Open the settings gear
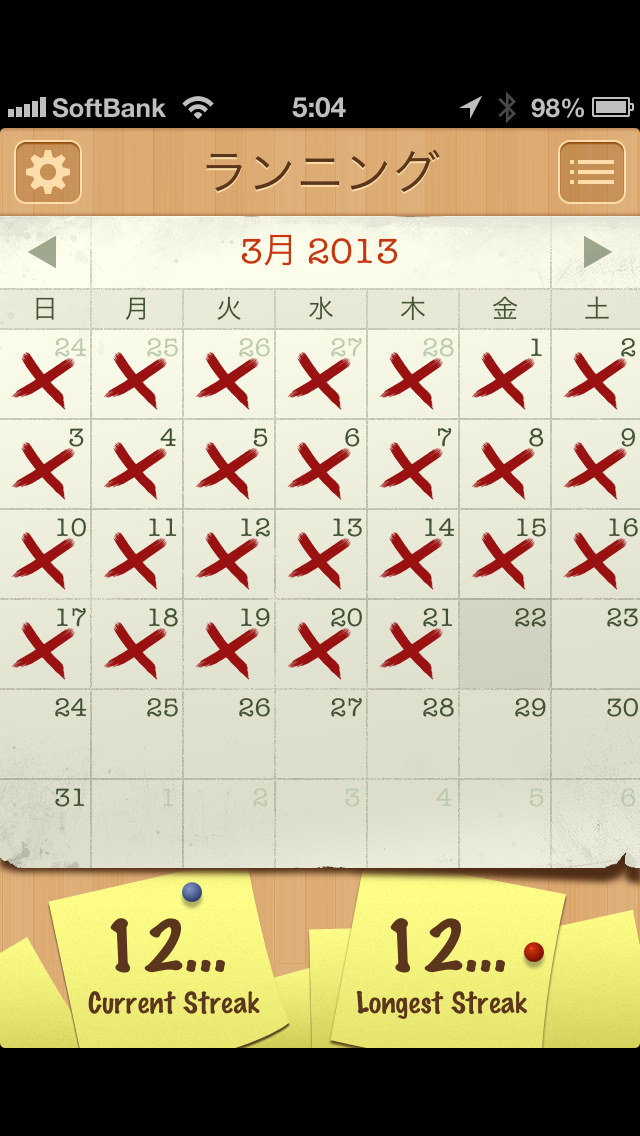 (48, 172)
